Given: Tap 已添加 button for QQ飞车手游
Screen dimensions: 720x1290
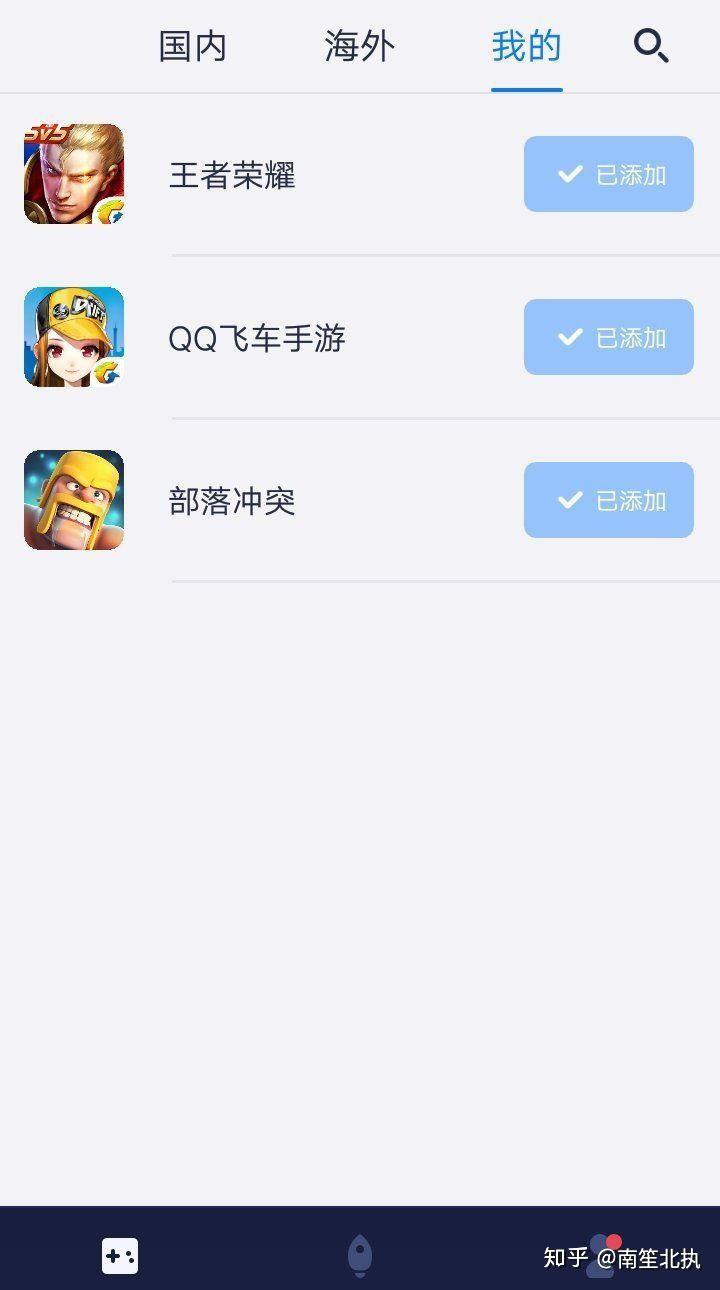Looking at the screenshot, I should pyautogui.click(x=608, y=337).
